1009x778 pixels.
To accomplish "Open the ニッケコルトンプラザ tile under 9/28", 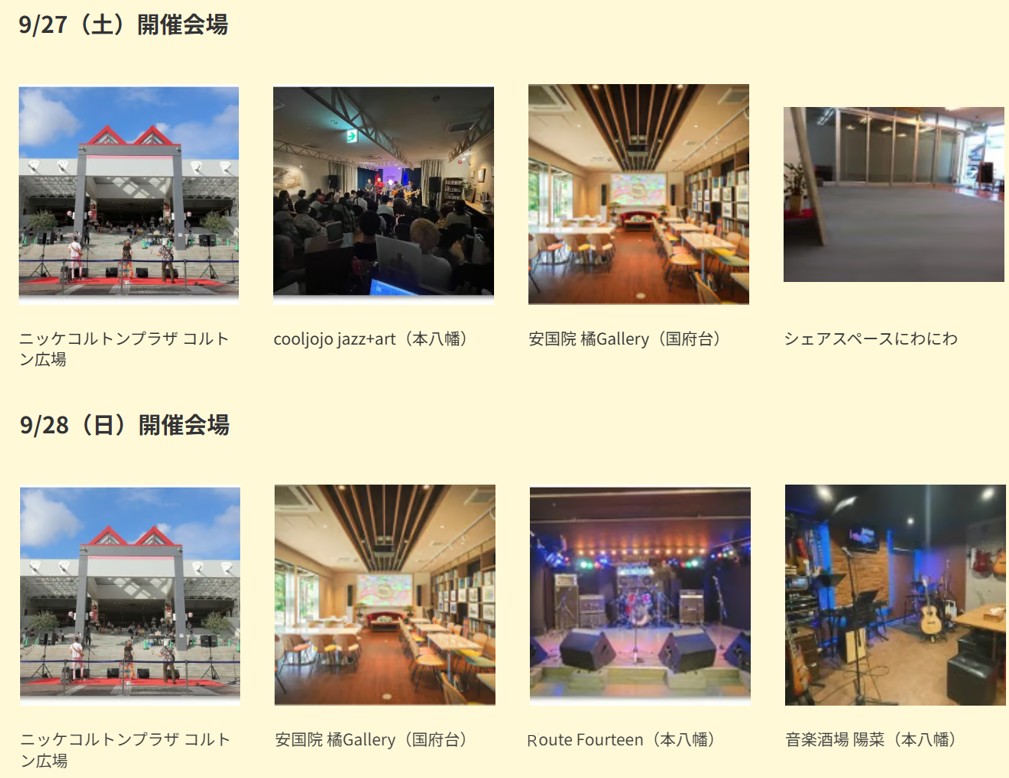I will pyautogui.click(x=129, y=594).
